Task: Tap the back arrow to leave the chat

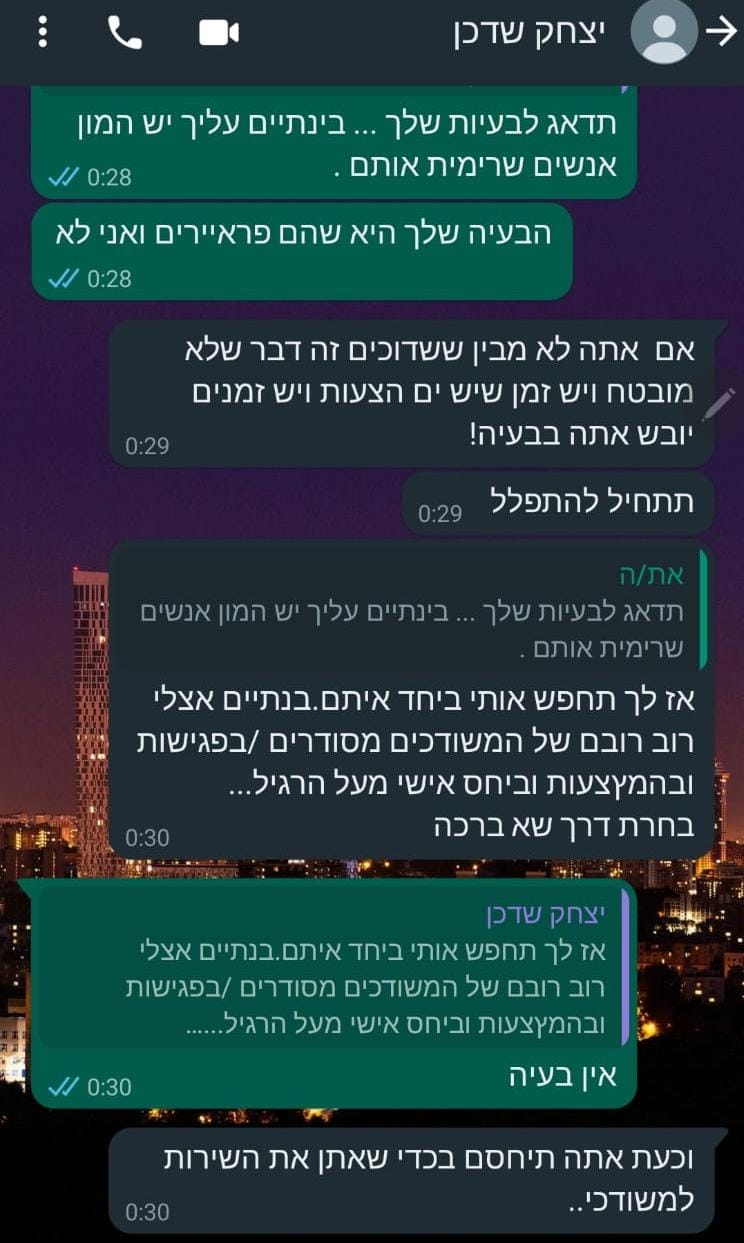Action: pos(719,31)
